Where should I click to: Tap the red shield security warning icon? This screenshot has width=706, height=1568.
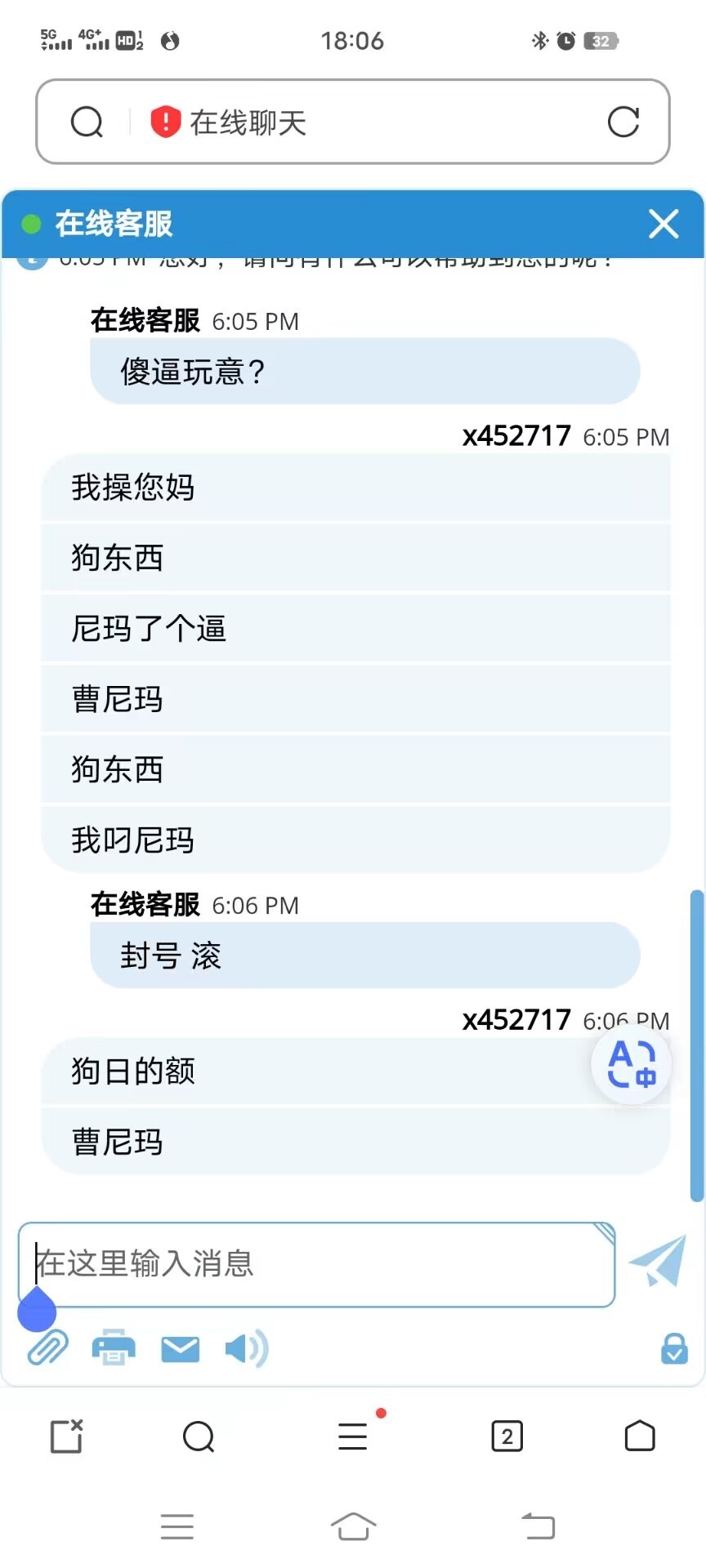coord(165,122)
